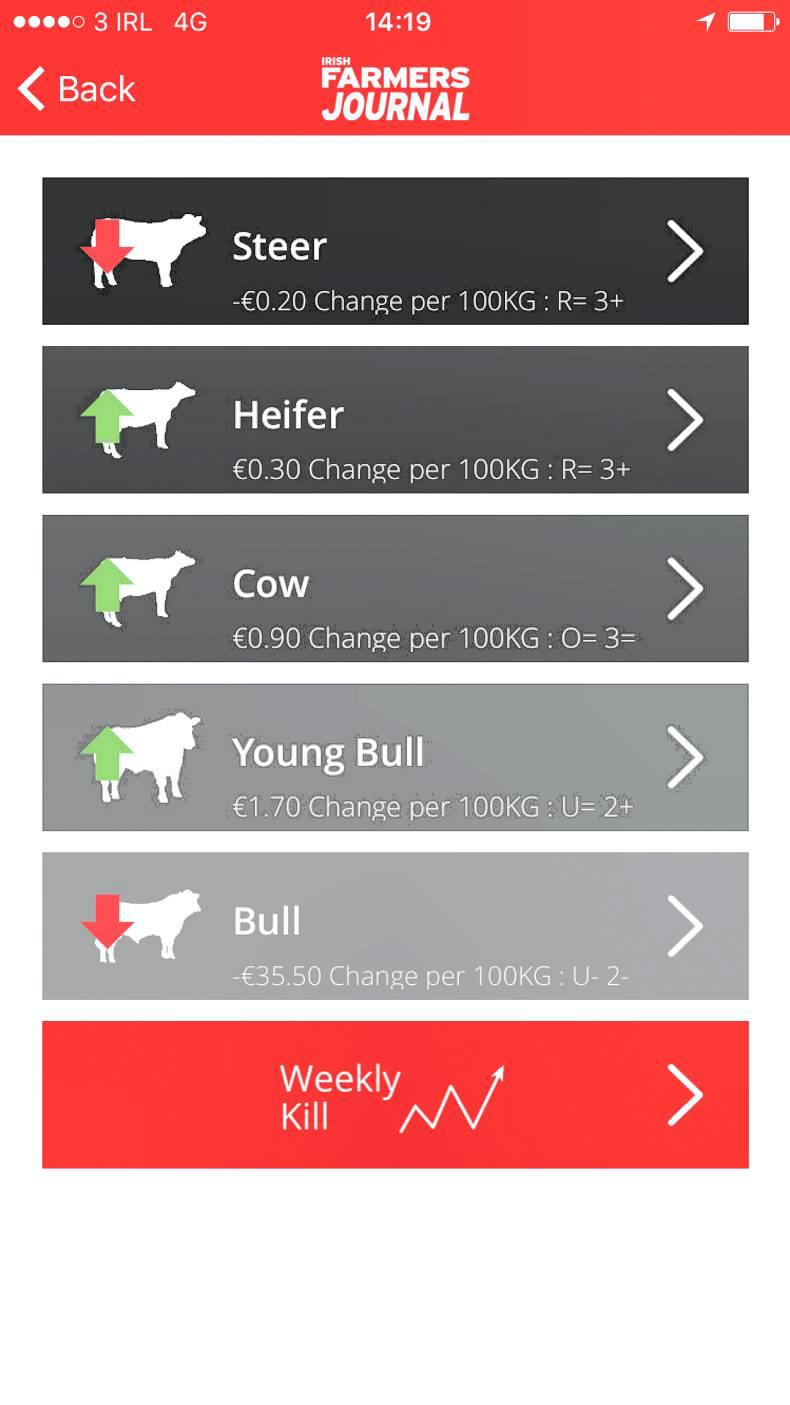
Task: Select the Young Bull row
Action: [395, 757]
